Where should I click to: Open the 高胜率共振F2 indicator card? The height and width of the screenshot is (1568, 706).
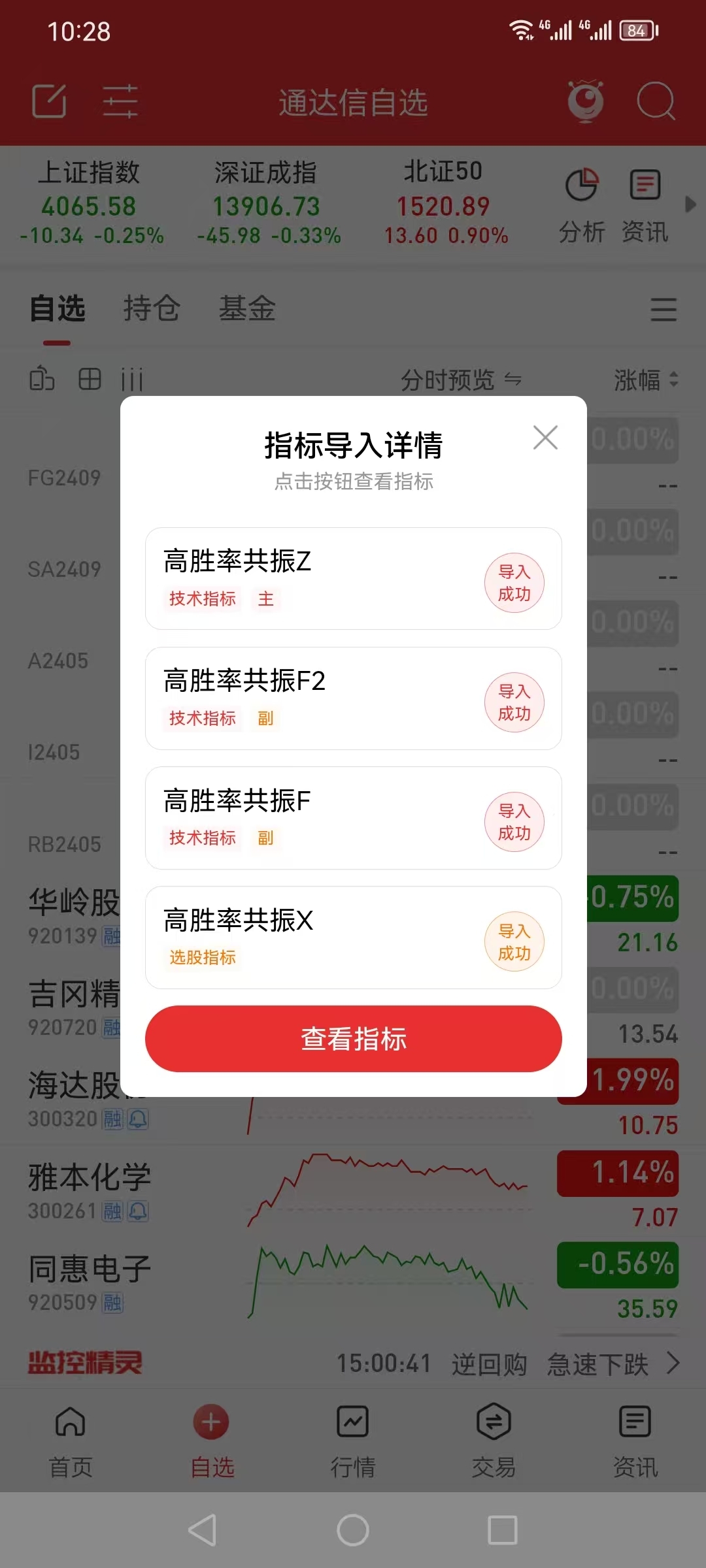tap(314, 698)
